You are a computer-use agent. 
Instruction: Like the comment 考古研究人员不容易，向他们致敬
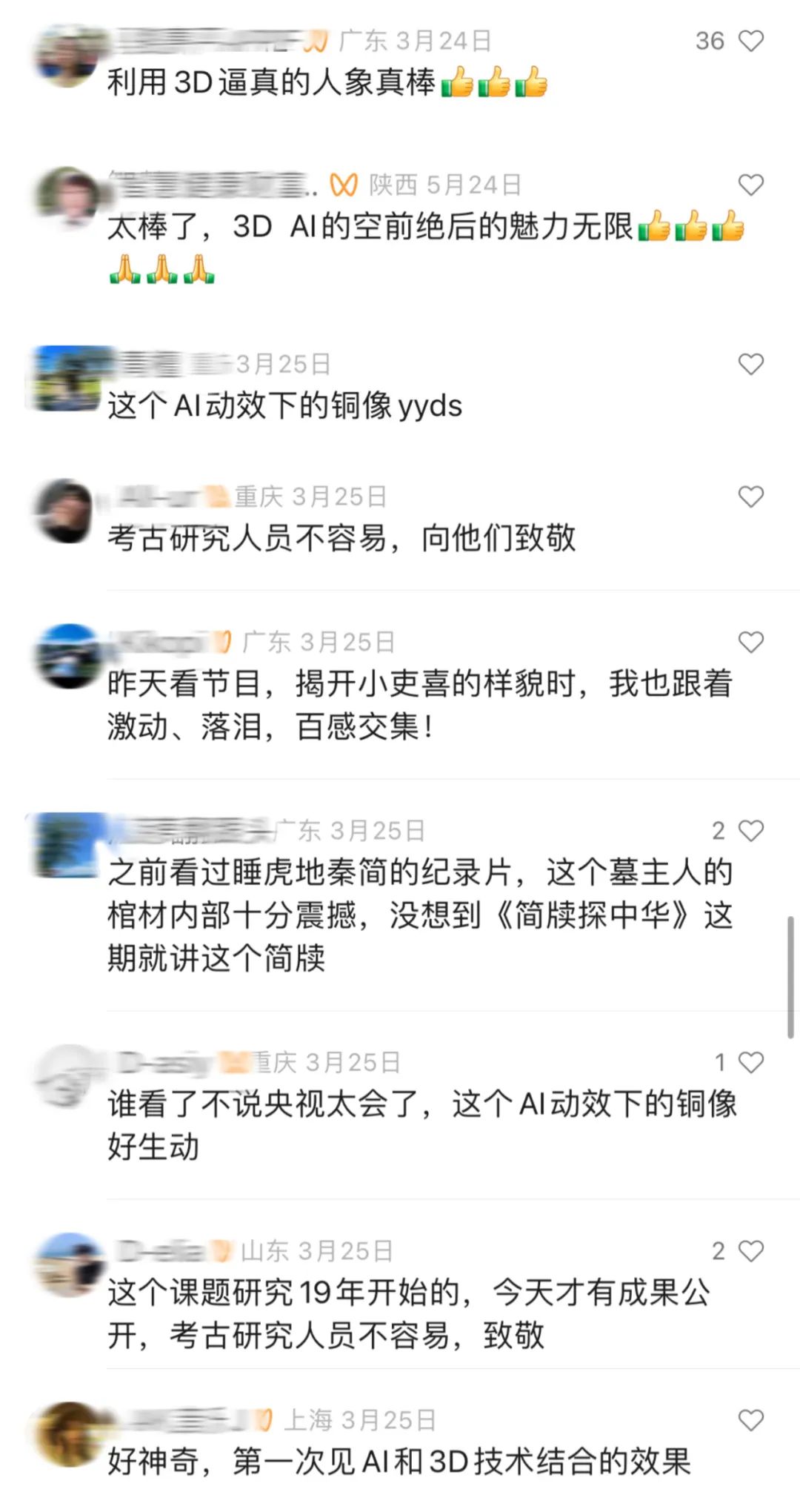click(x=750, y=497)
